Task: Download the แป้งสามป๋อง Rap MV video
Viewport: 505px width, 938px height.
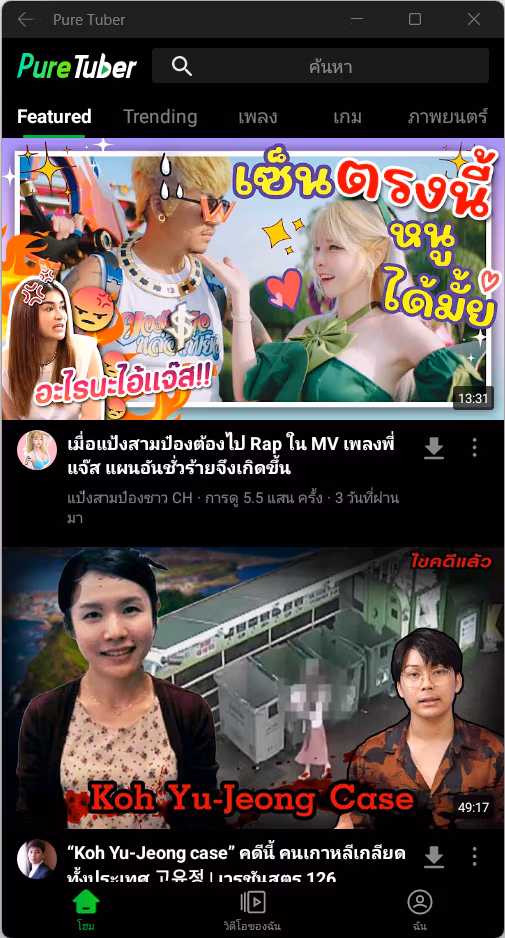Action: coord(434,448)
